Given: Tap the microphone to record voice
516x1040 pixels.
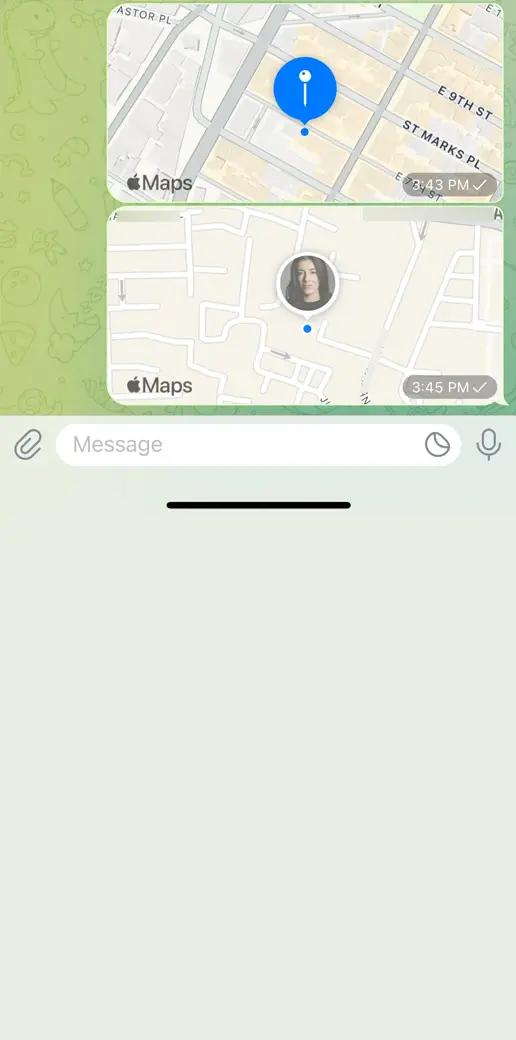Looking at the screenshot, I should pyautogui.click(x=488, y=444).
